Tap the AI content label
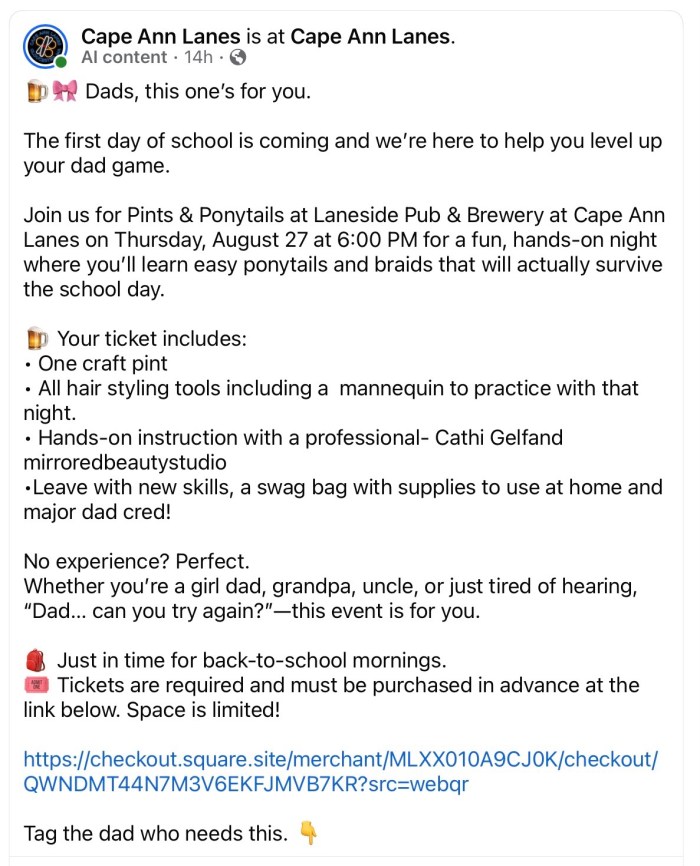700x866 pixels. [124, 57]
